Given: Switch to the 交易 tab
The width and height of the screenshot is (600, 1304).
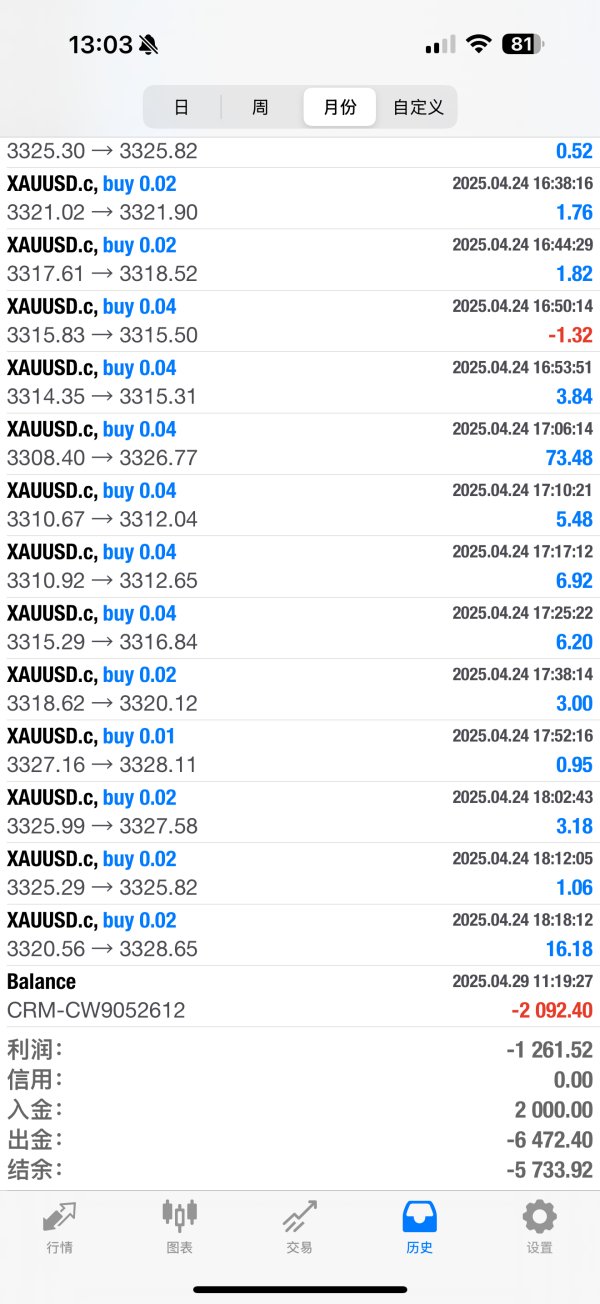Looking at the screenshot, I should point(299,1227).
